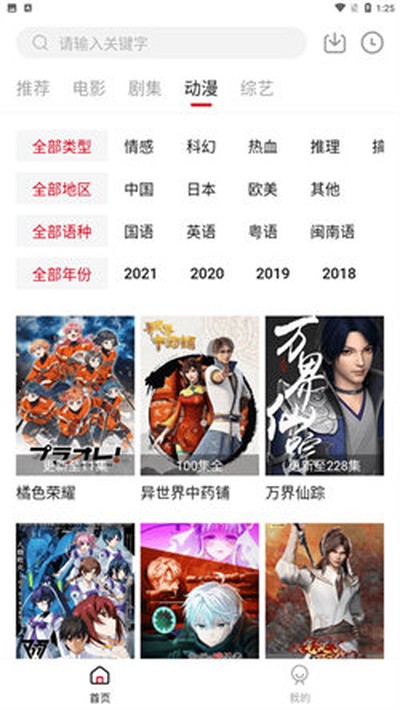Viewport: 400px width, 710px height.
Task: Filter region by 日本
Action: click(x=201, y=189)
